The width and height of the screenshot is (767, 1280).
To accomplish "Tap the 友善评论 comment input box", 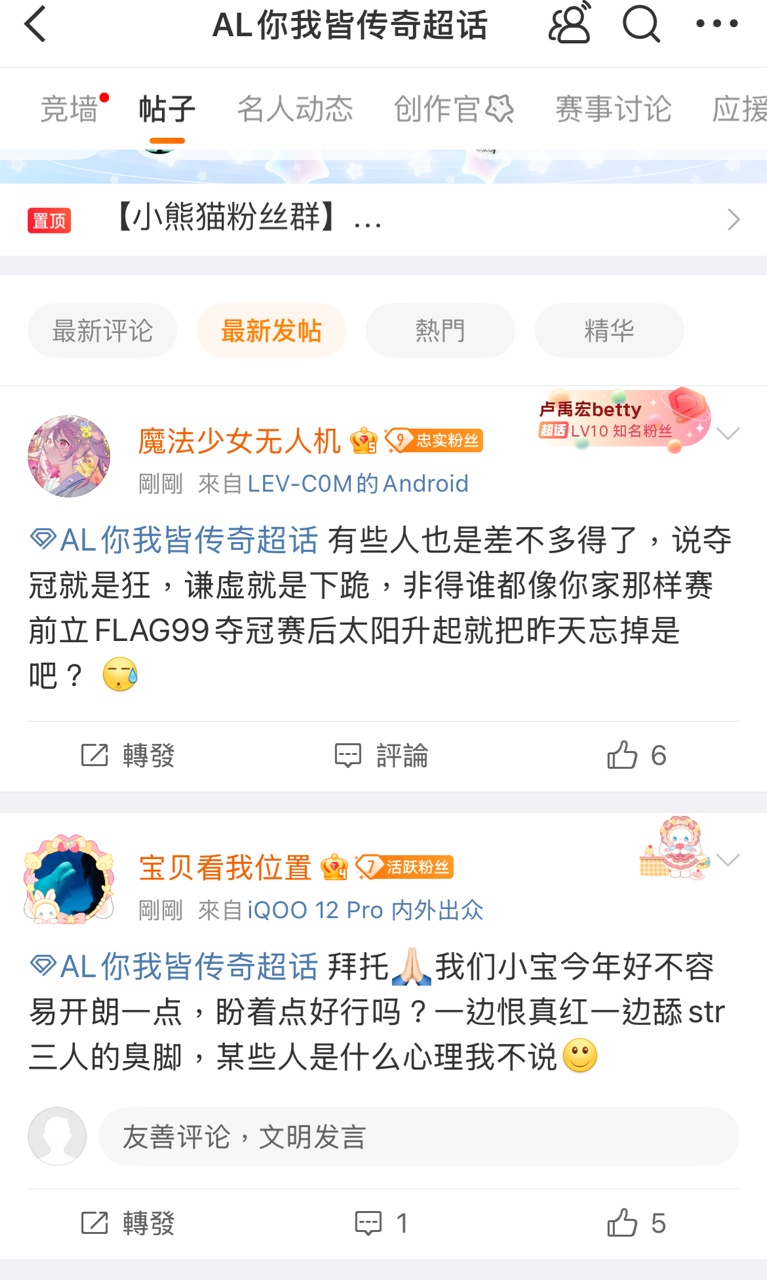I will (418, 1136).
